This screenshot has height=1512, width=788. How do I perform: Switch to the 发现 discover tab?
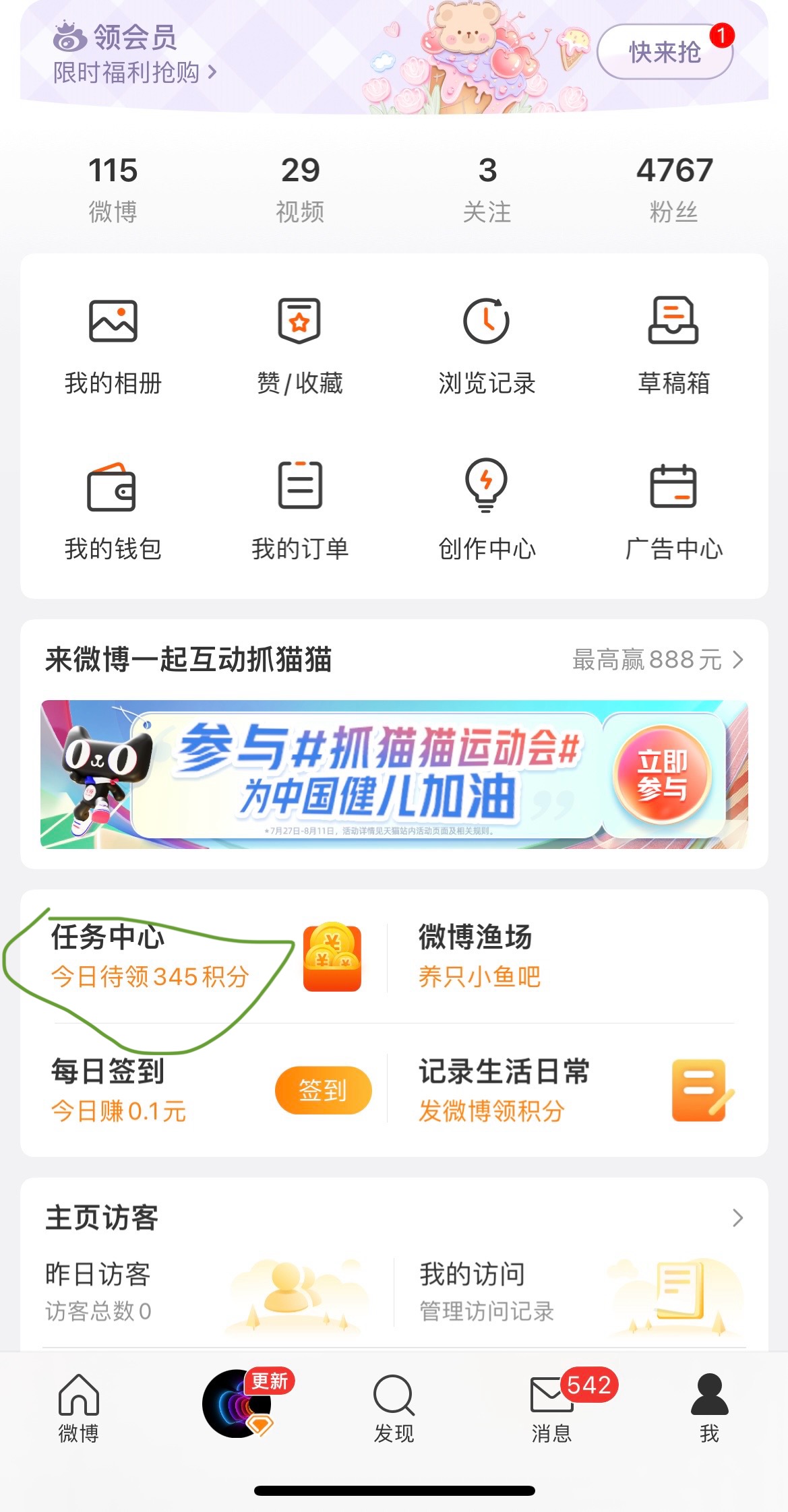pyautogui.click(x=394, y=1408)
